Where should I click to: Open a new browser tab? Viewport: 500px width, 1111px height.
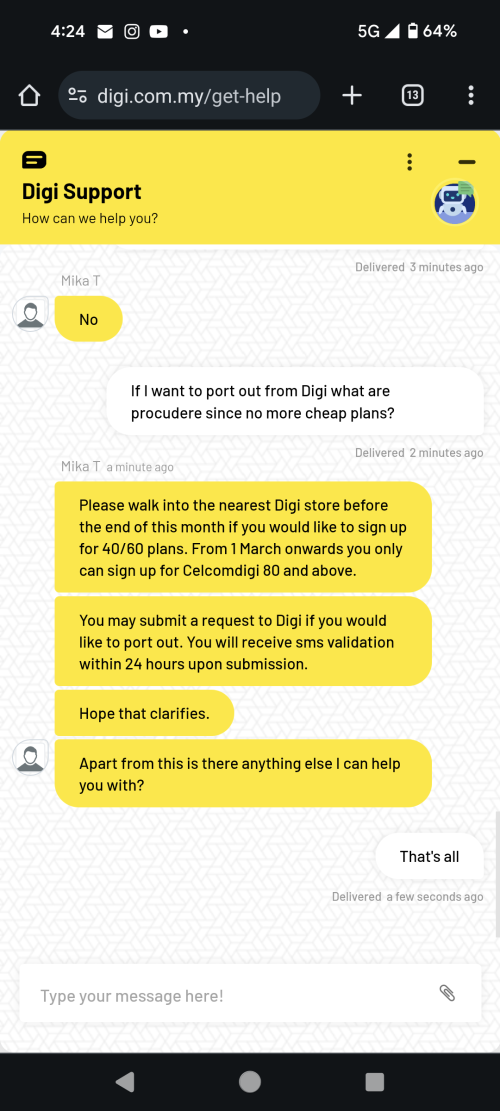352,95
